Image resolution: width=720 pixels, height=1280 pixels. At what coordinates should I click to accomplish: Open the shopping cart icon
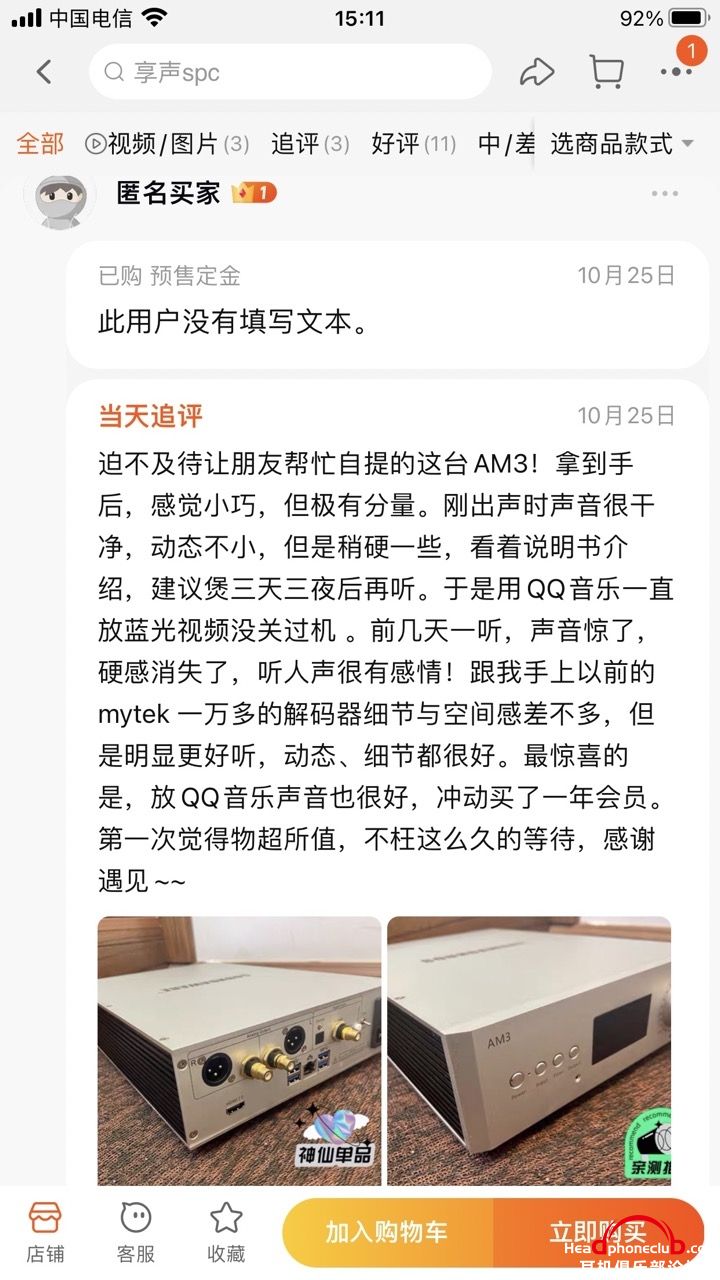pos(606,72)
